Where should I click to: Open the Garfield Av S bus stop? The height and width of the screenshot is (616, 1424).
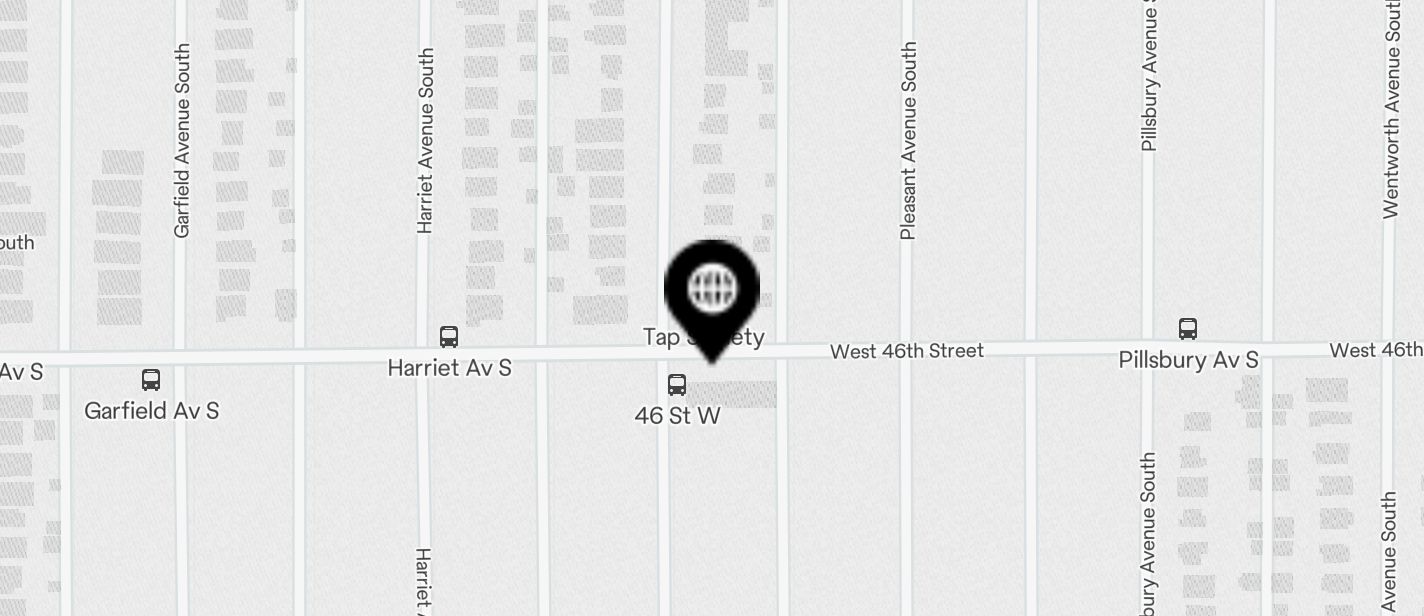(151, 380)
